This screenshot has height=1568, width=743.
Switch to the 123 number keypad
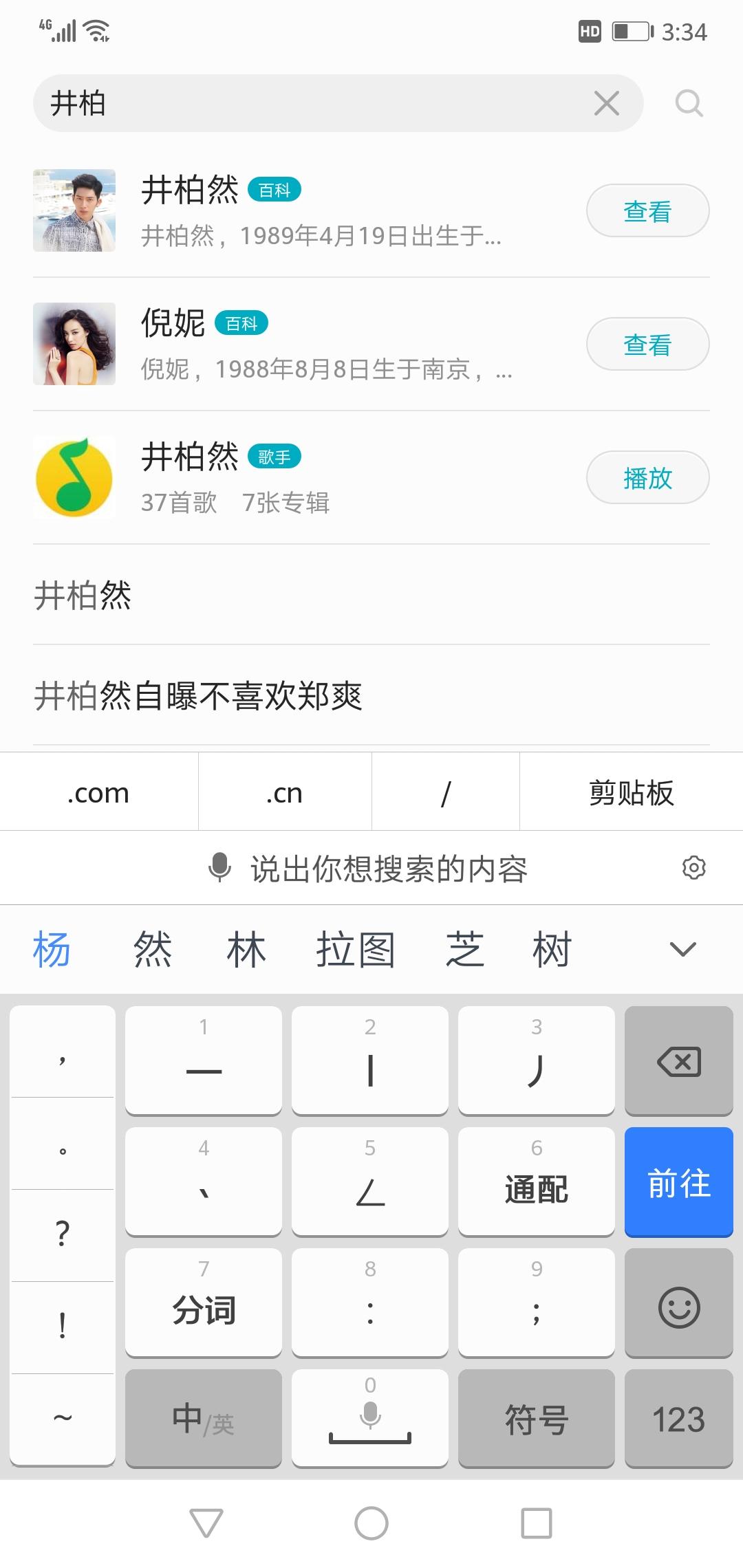pyautogui.click(x=679, y=1419)
